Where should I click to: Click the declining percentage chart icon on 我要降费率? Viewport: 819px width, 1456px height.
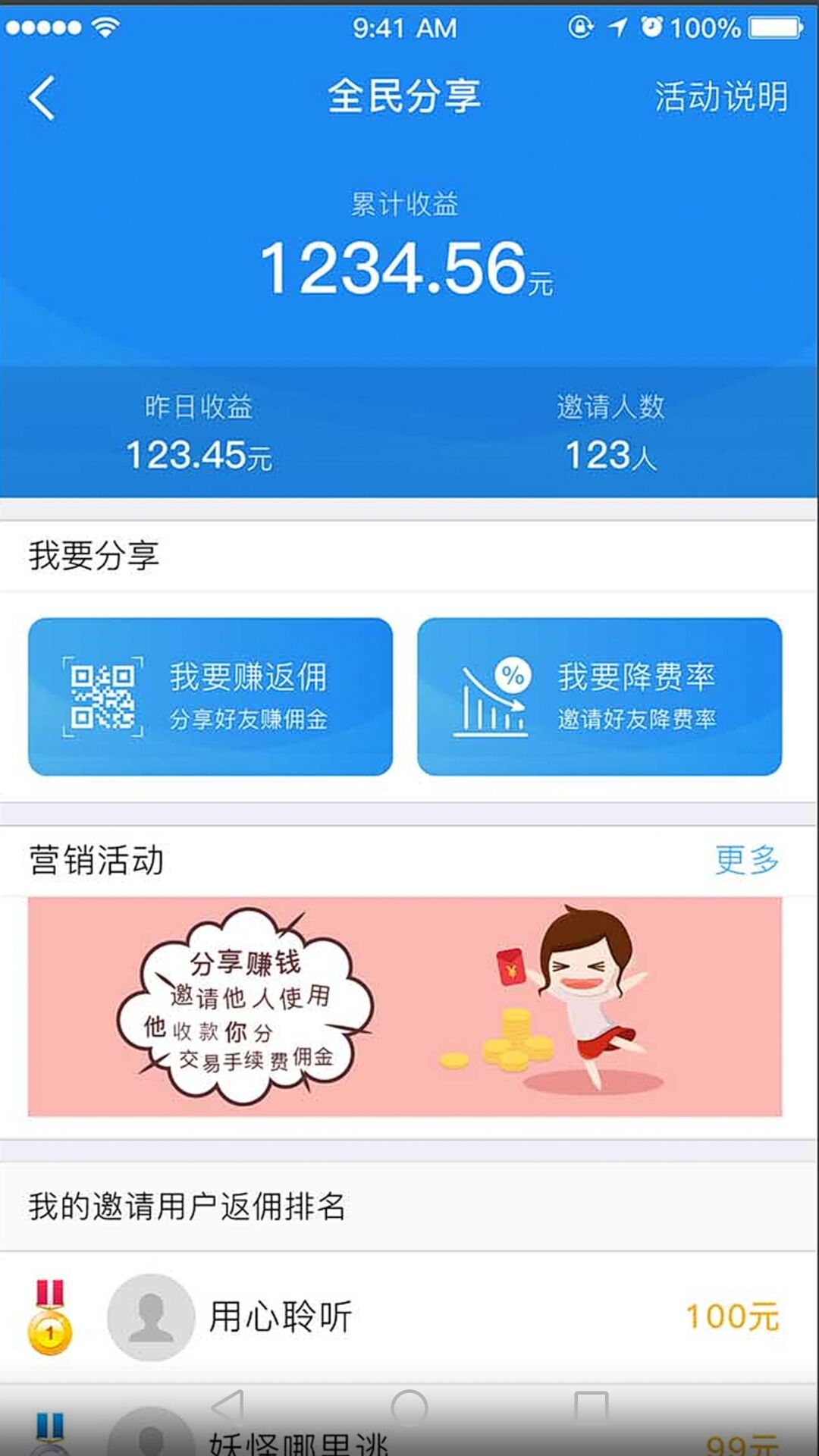click(493, 698)
